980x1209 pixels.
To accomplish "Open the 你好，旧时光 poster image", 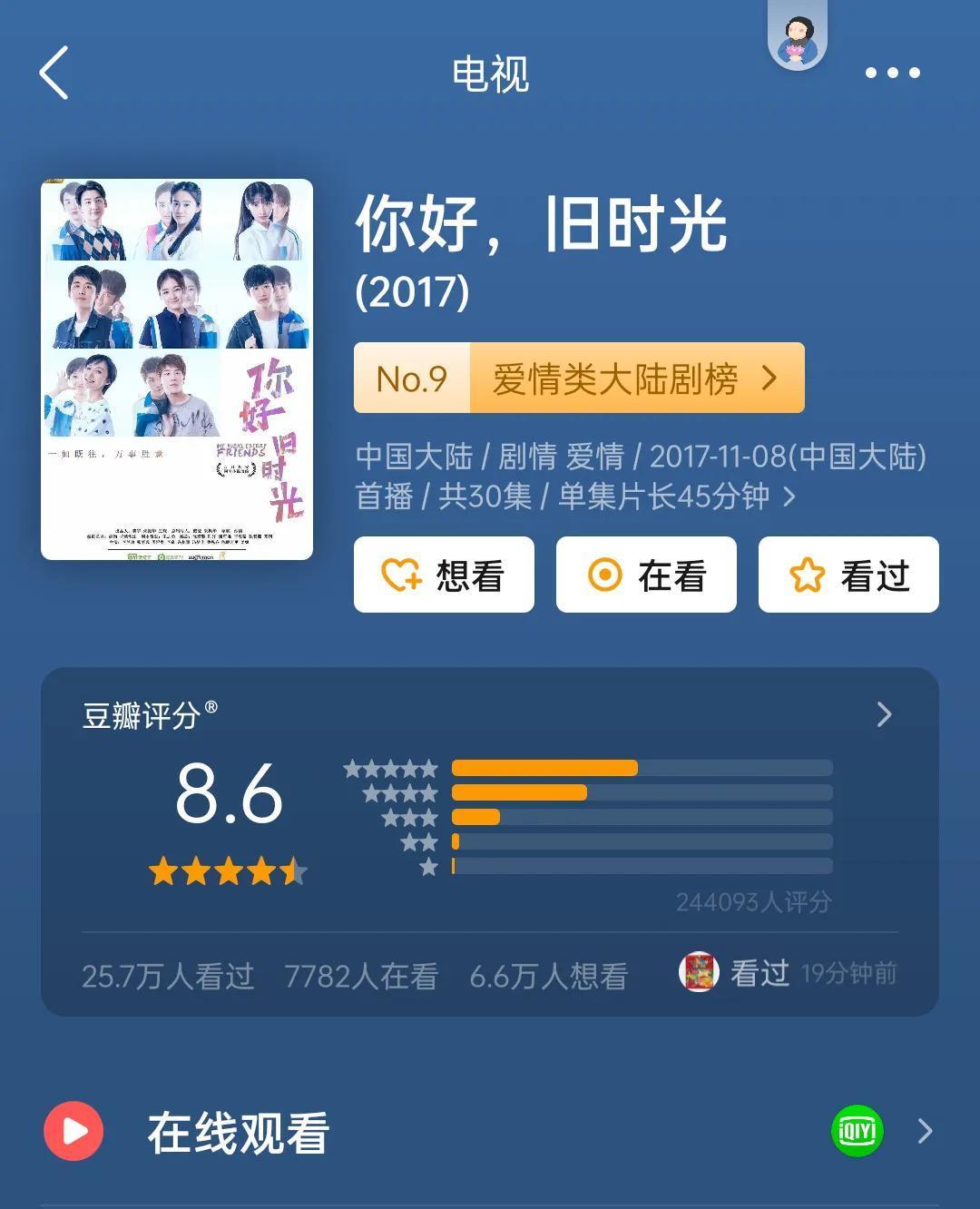I will tap(177, 369).
